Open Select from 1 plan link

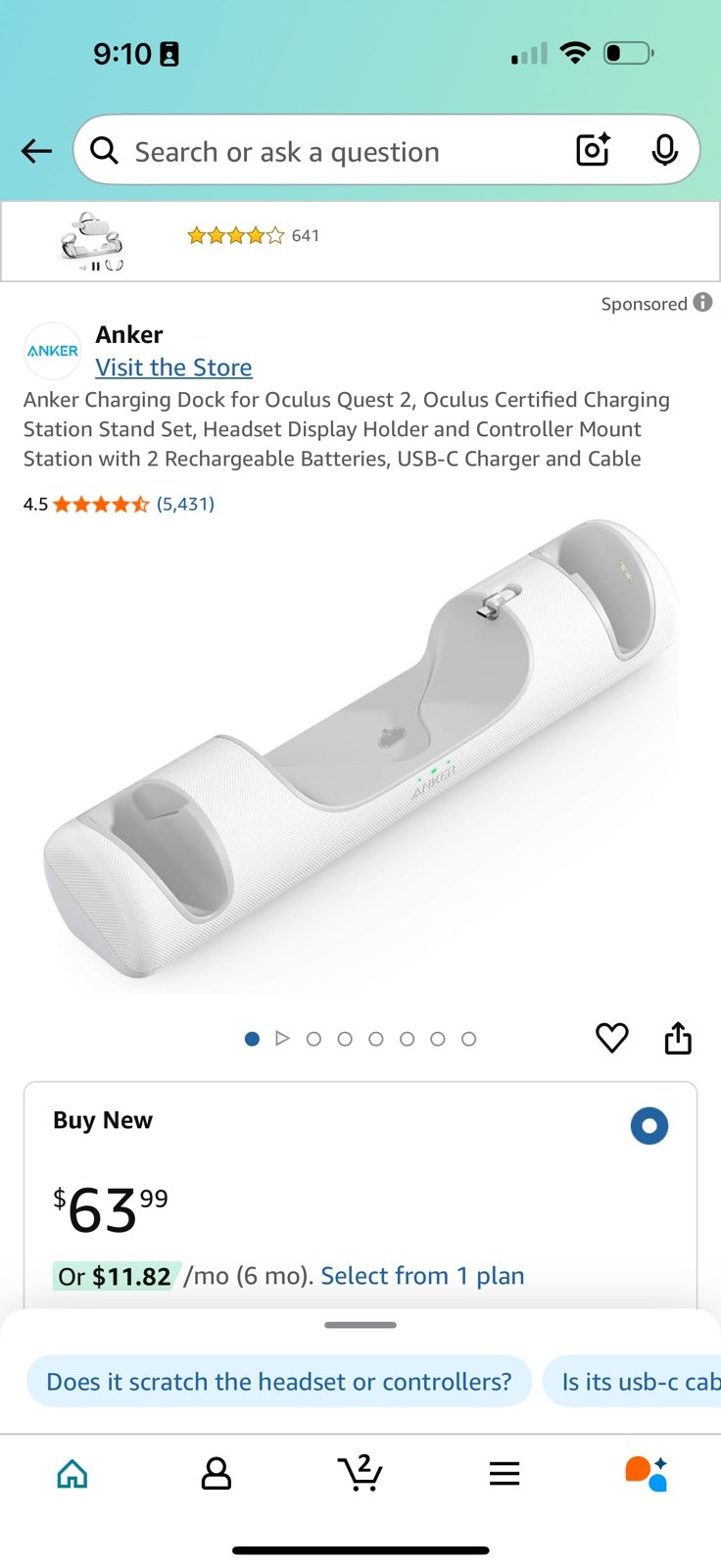click(x=422, y=1276)
